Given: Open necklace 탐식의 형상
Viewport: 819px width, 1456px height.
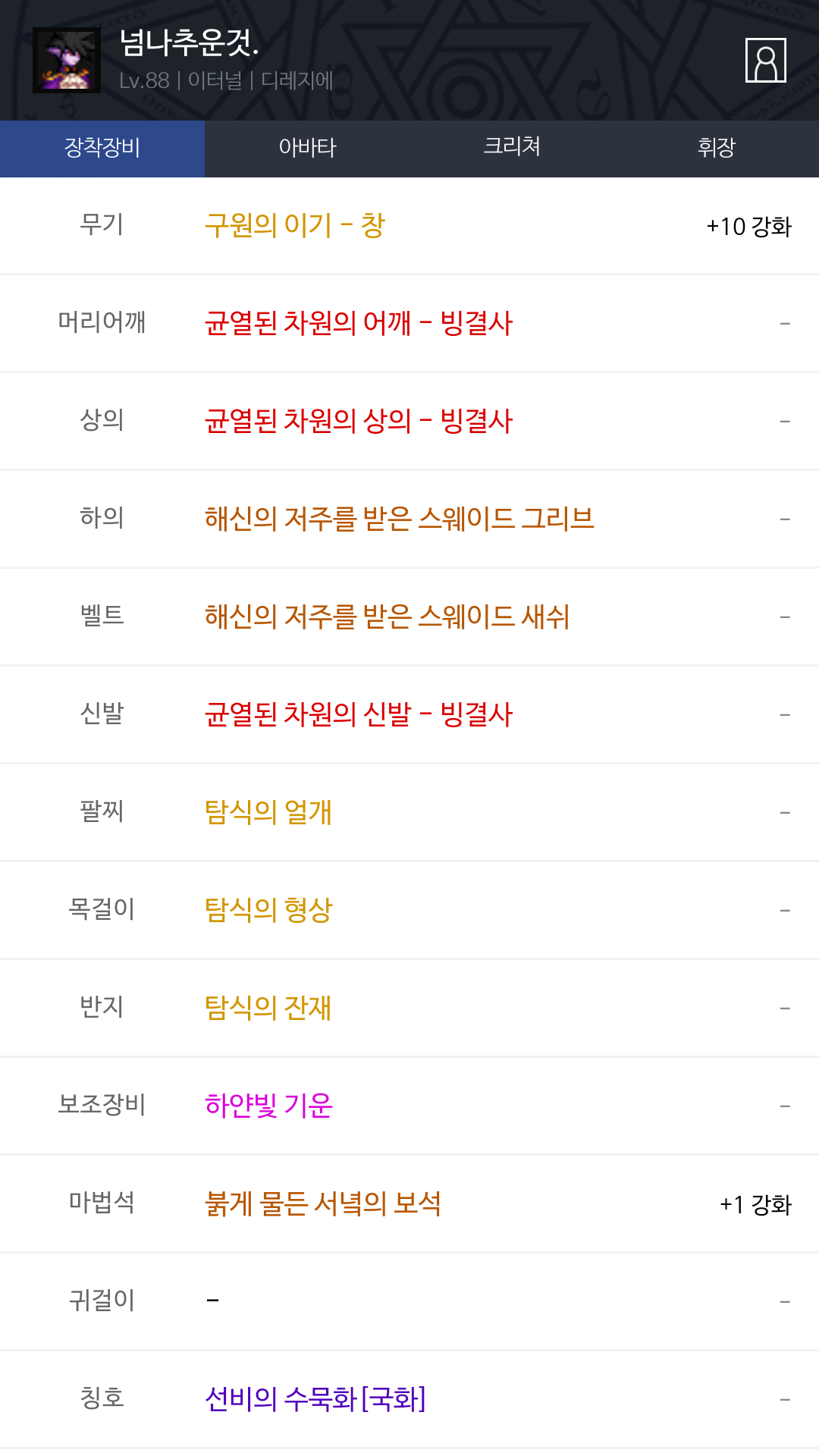Looking at the screenshot, I should pyautogui.click(x=268, y=910).
